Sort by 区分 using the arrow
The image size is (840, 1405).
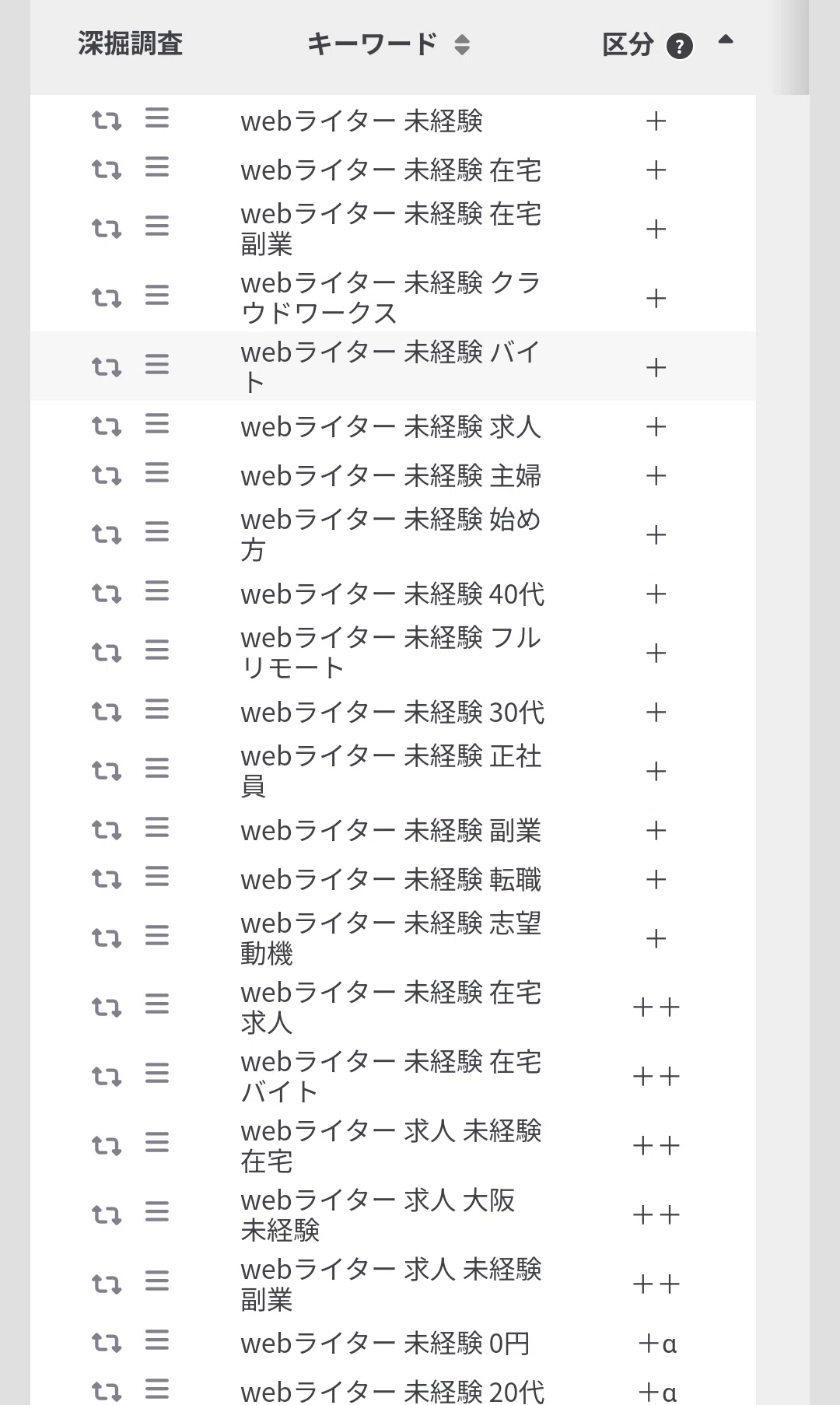726,40
